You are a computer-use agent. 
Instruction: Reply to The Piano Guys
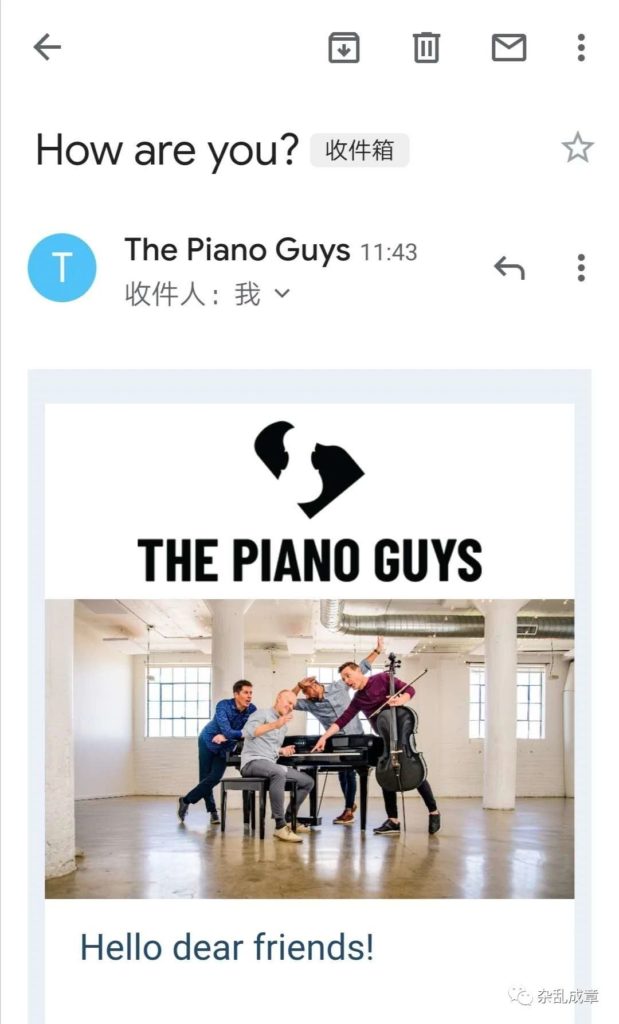coord(509,267)
